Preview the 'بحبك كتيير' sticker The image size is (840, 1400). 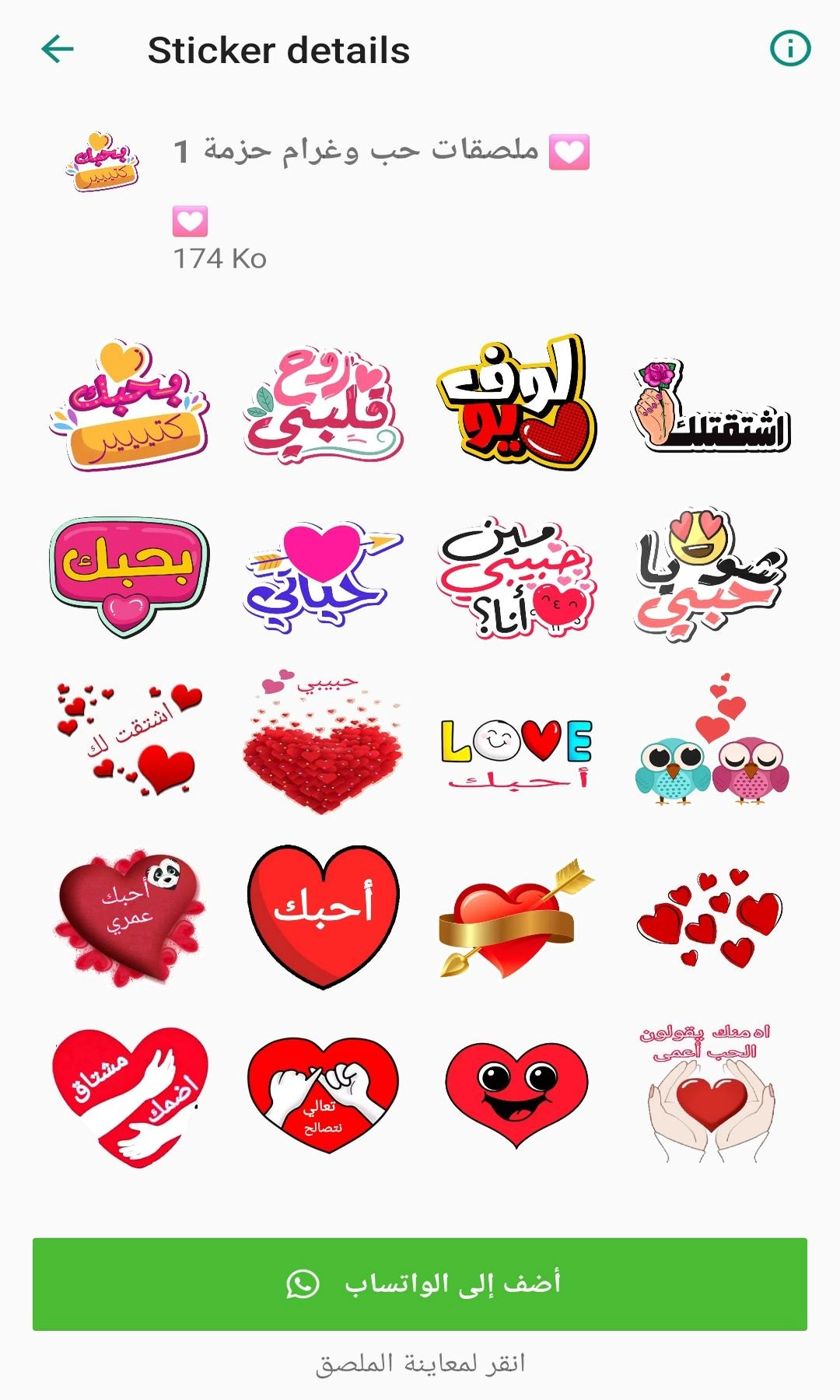tap(129, 405)
